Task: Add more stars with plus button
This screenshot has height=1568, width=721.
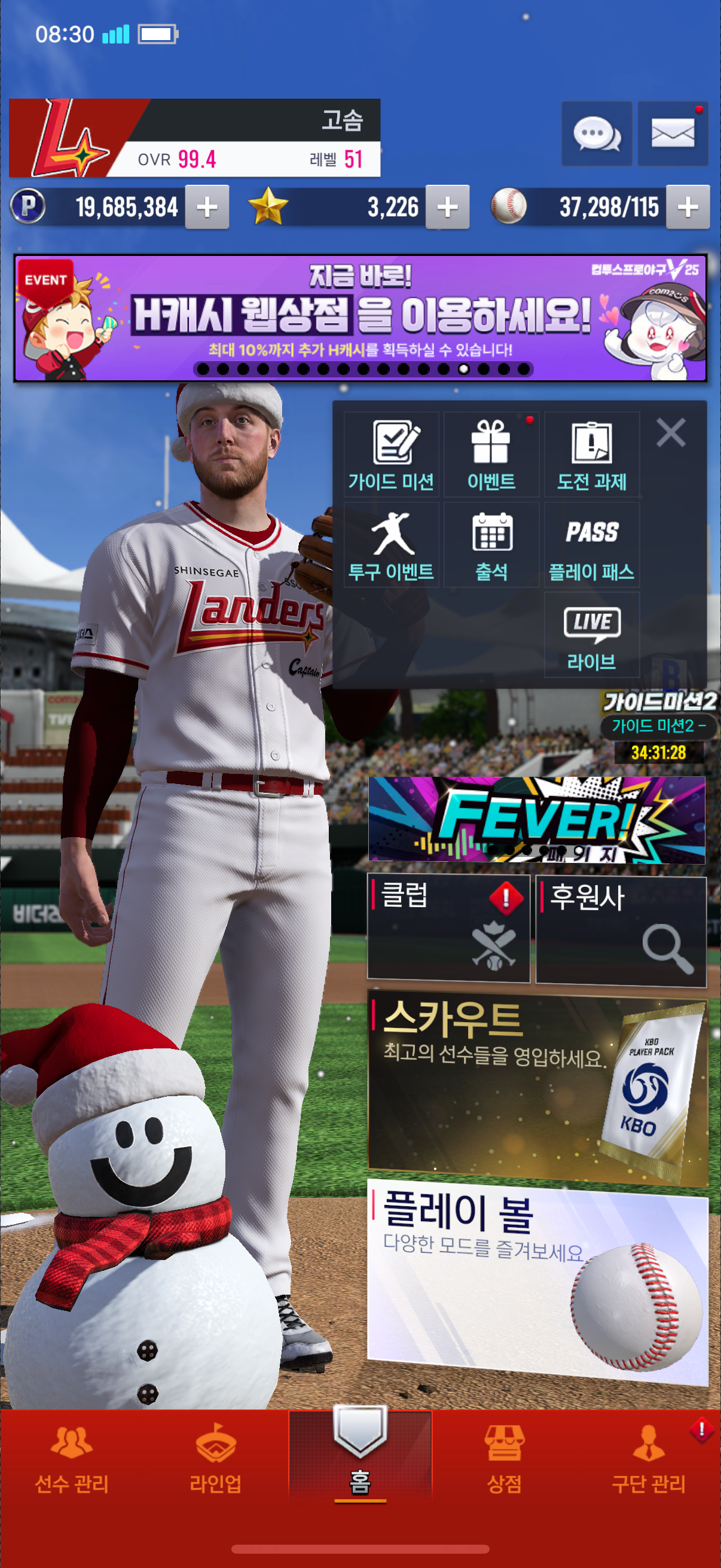Action: [x=447, y=207]
